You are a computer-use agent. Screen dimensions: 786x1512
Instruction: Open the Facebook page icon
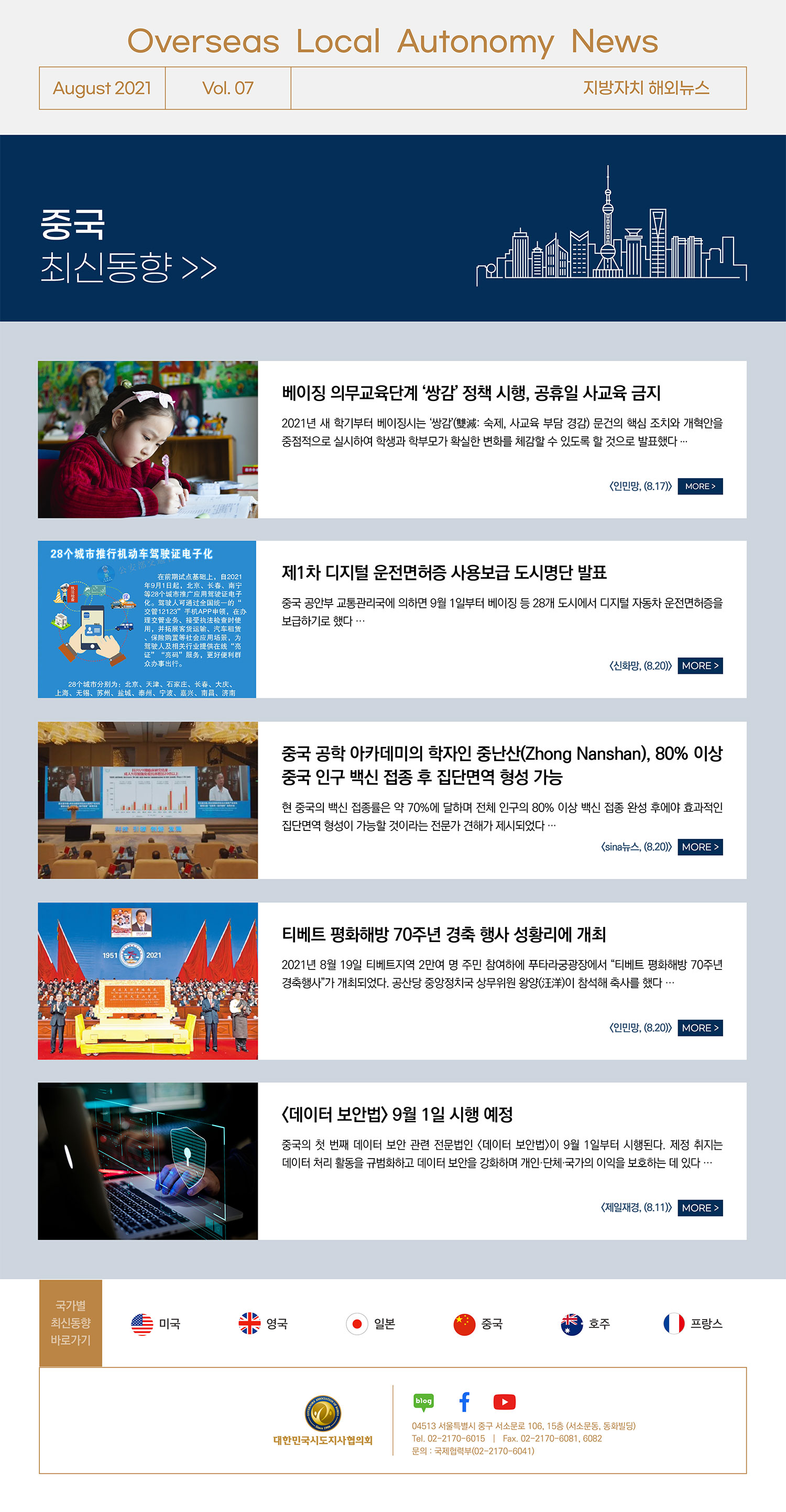[464, 1402]
